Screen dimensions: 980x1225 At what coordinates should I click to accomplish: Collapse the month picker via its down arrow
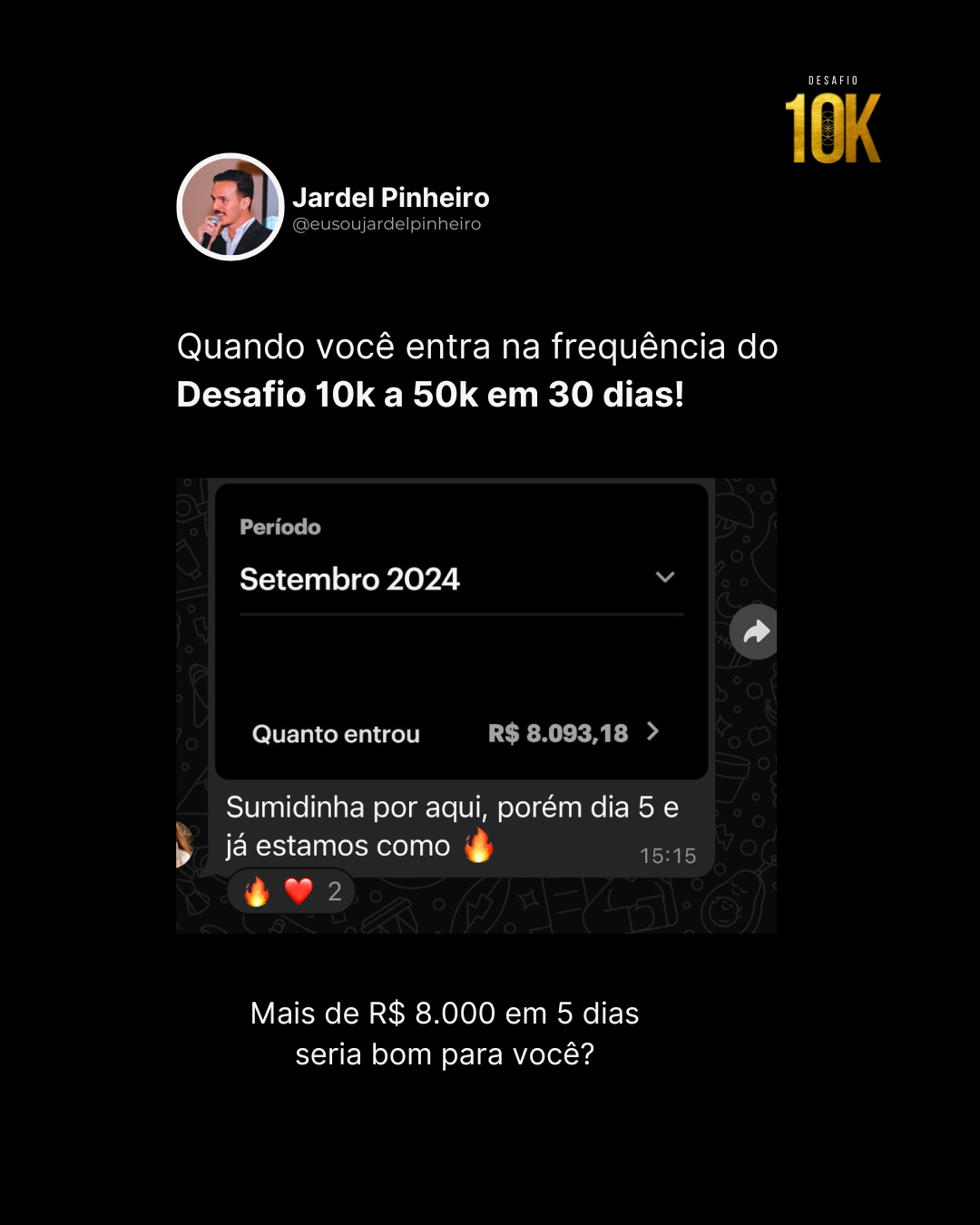[x=665, y=577]
